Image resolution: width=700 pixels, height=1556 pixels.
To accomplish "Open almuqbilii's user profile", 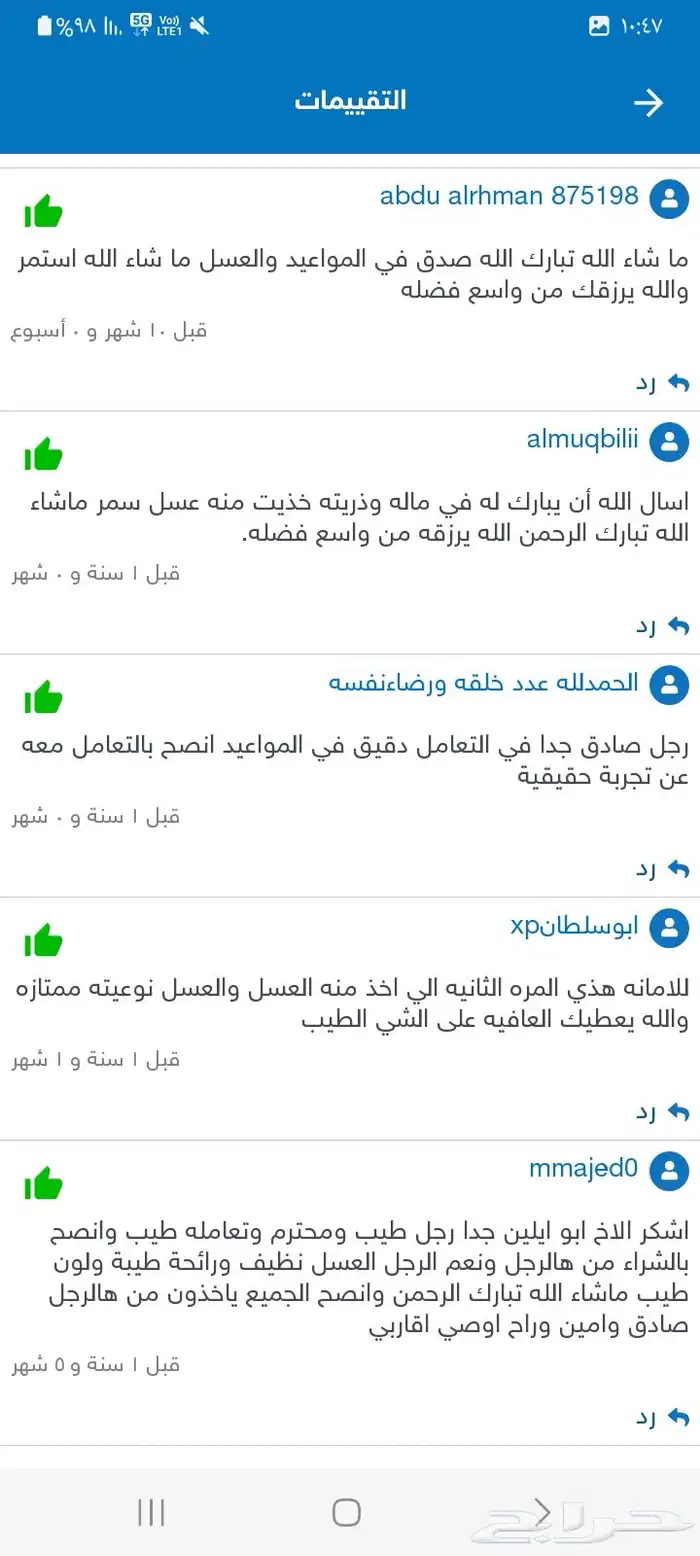I will (582, 440).
